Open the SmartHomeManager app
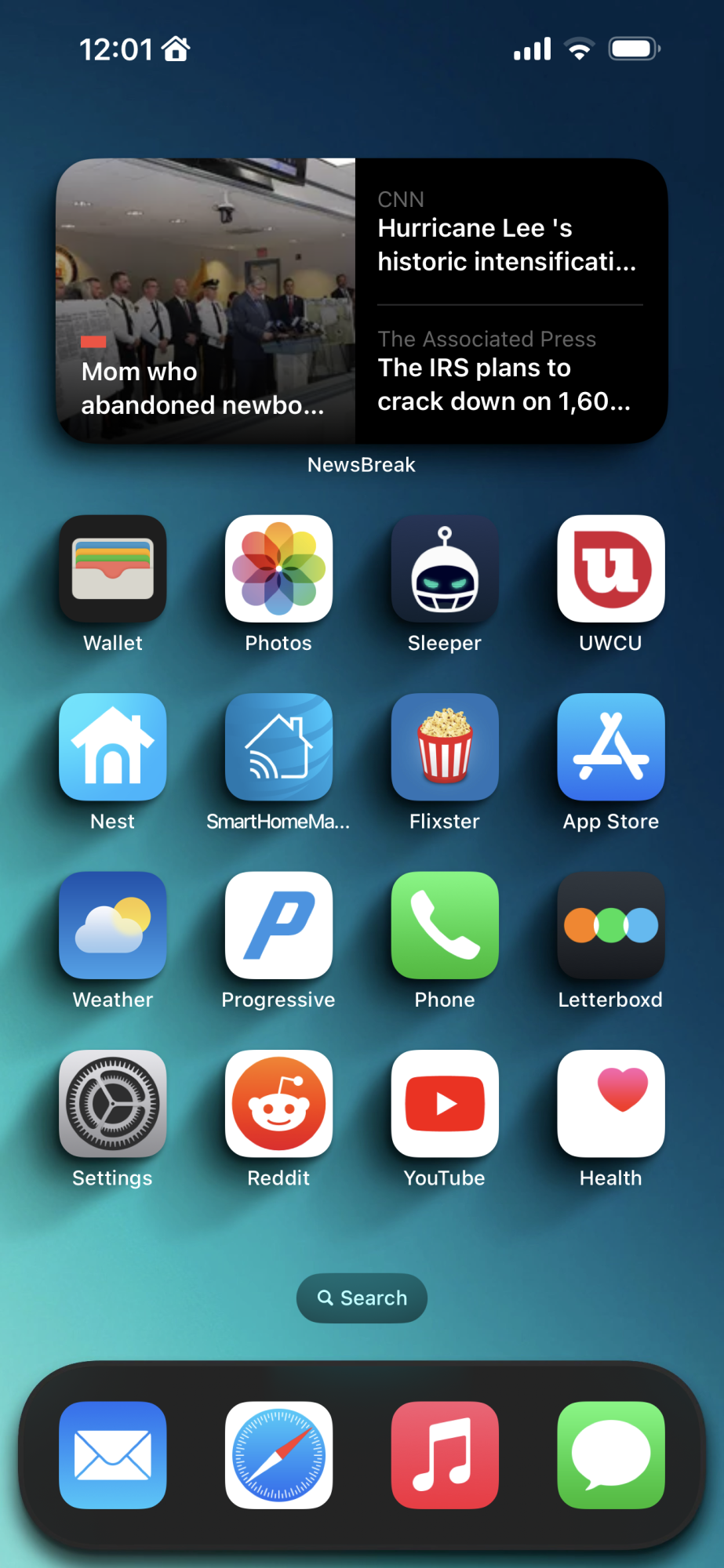724x1568 pixels. pyautogui.click(x=278, y=746)
